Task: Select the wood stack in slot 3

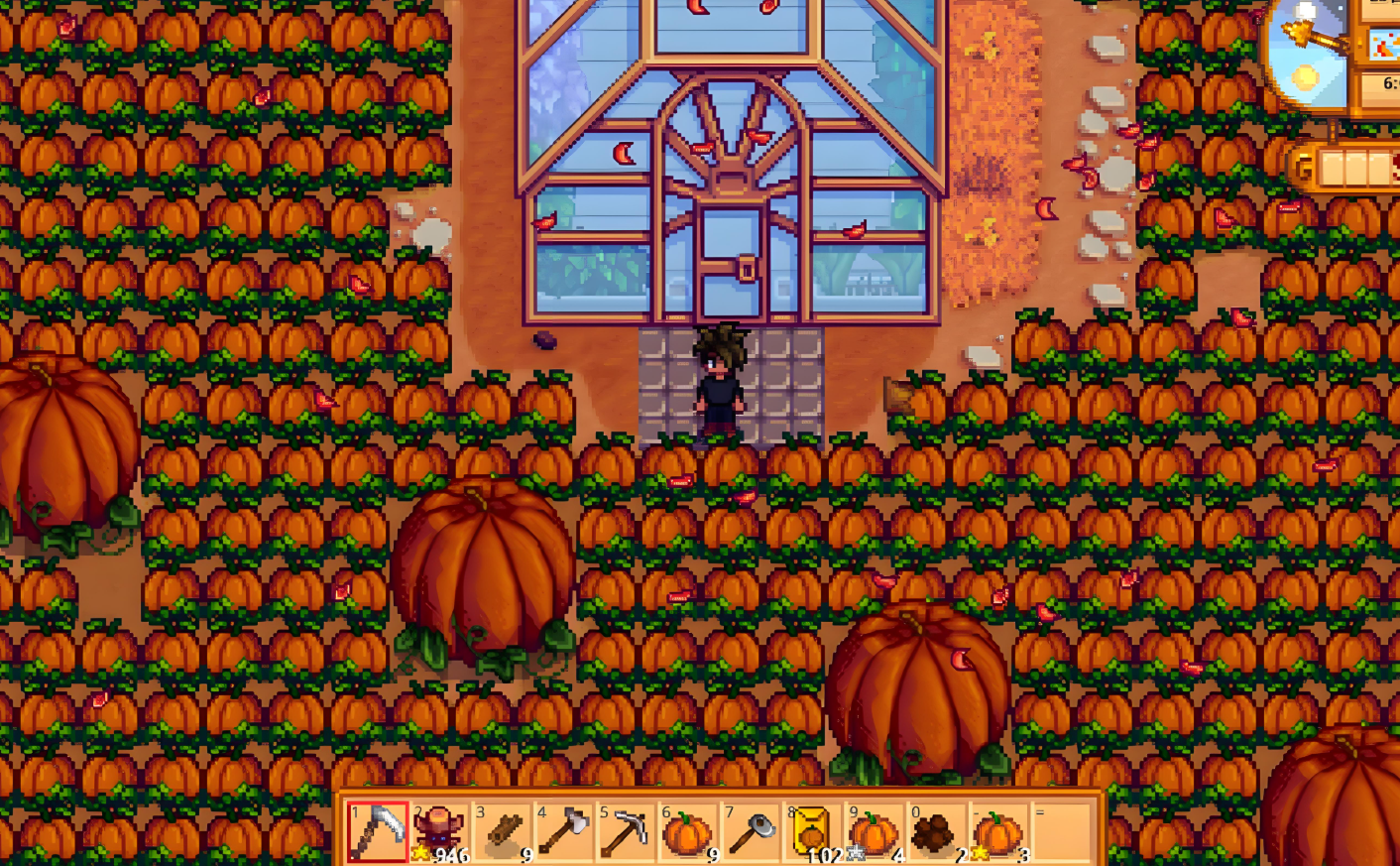Action: point(502,831)
